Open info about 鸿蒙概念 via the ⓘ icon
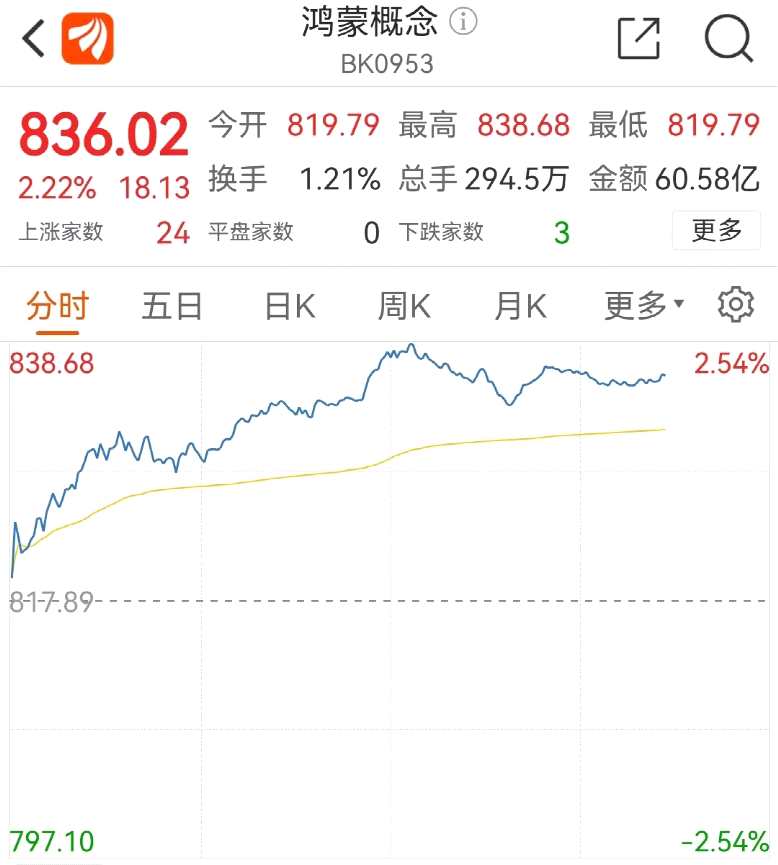The image size is (778, 865). 462,23
